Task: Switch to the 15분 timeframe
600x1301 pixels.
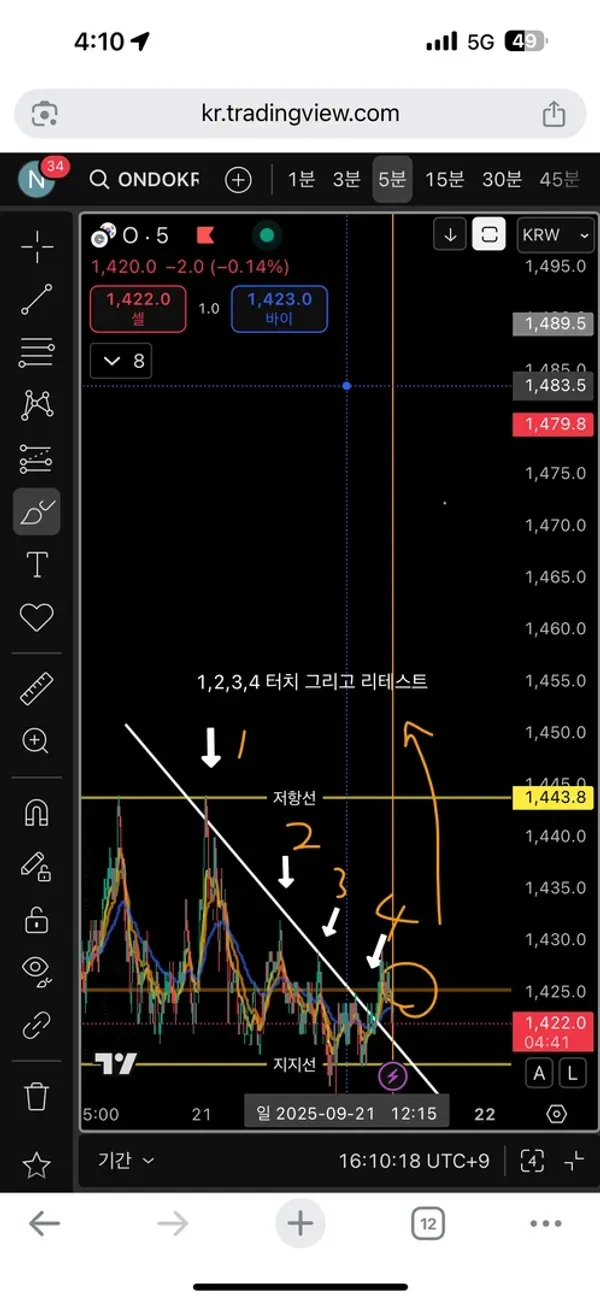Action: point(444,180)
